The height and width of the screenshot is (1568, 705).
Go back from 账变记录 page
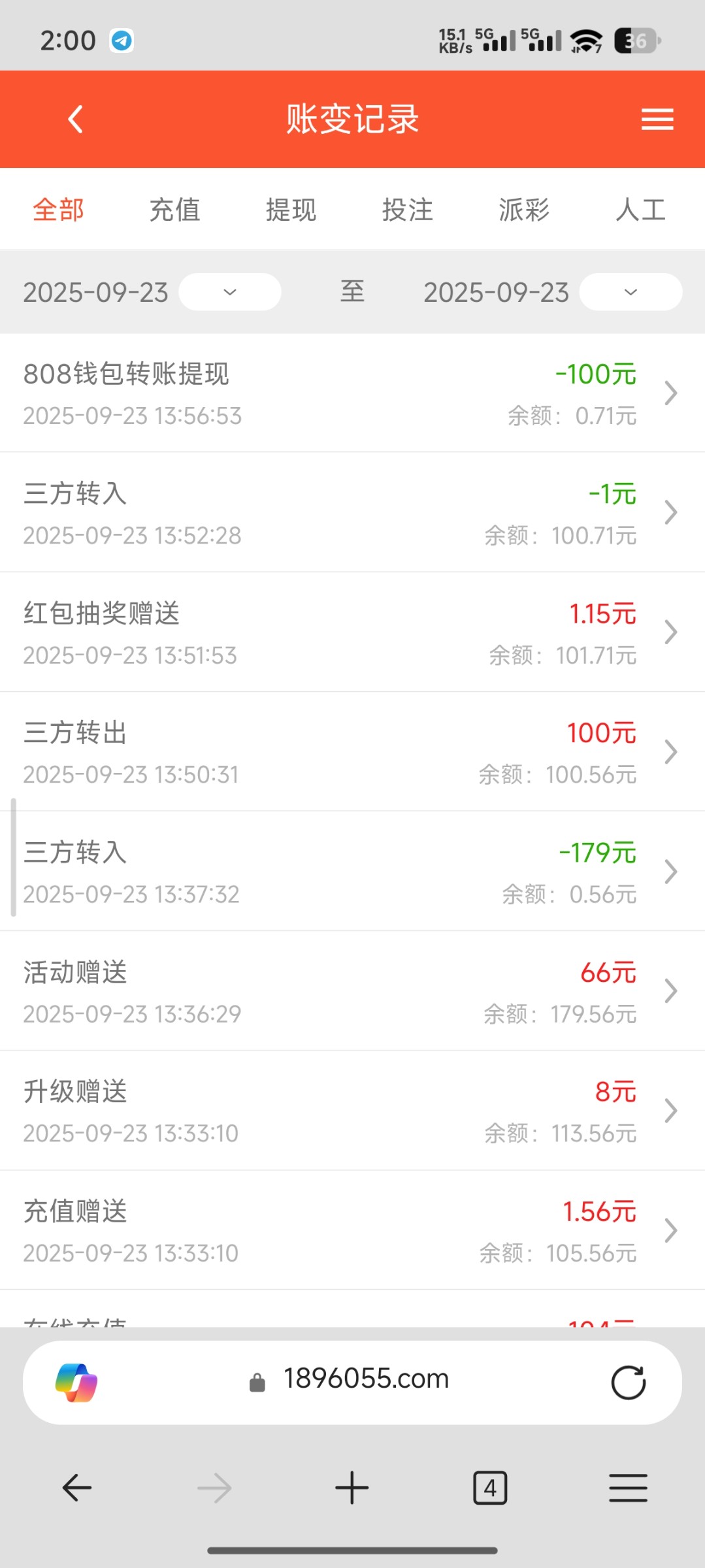[76, 120]
